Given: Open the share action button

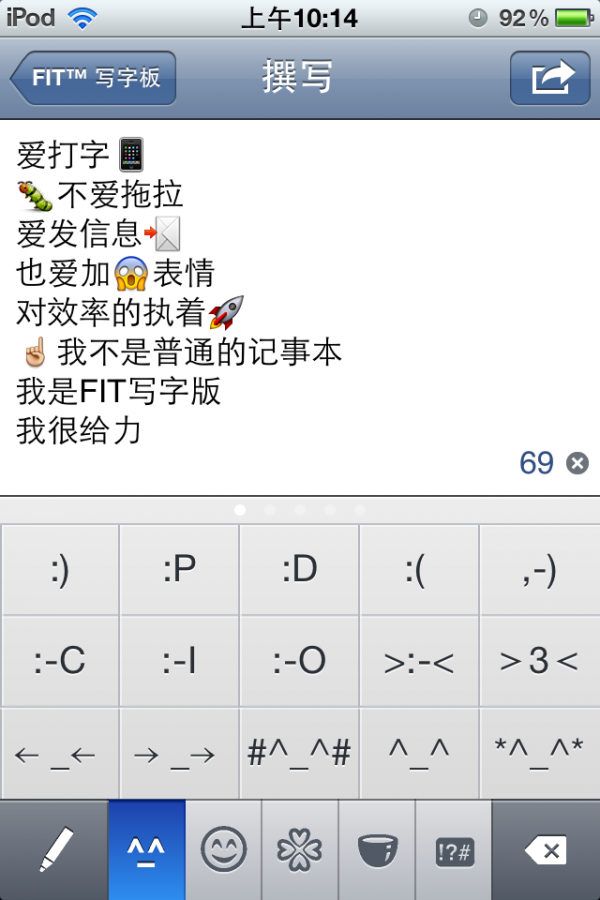Looking at the screenshot, I should (x=550, y=78).
